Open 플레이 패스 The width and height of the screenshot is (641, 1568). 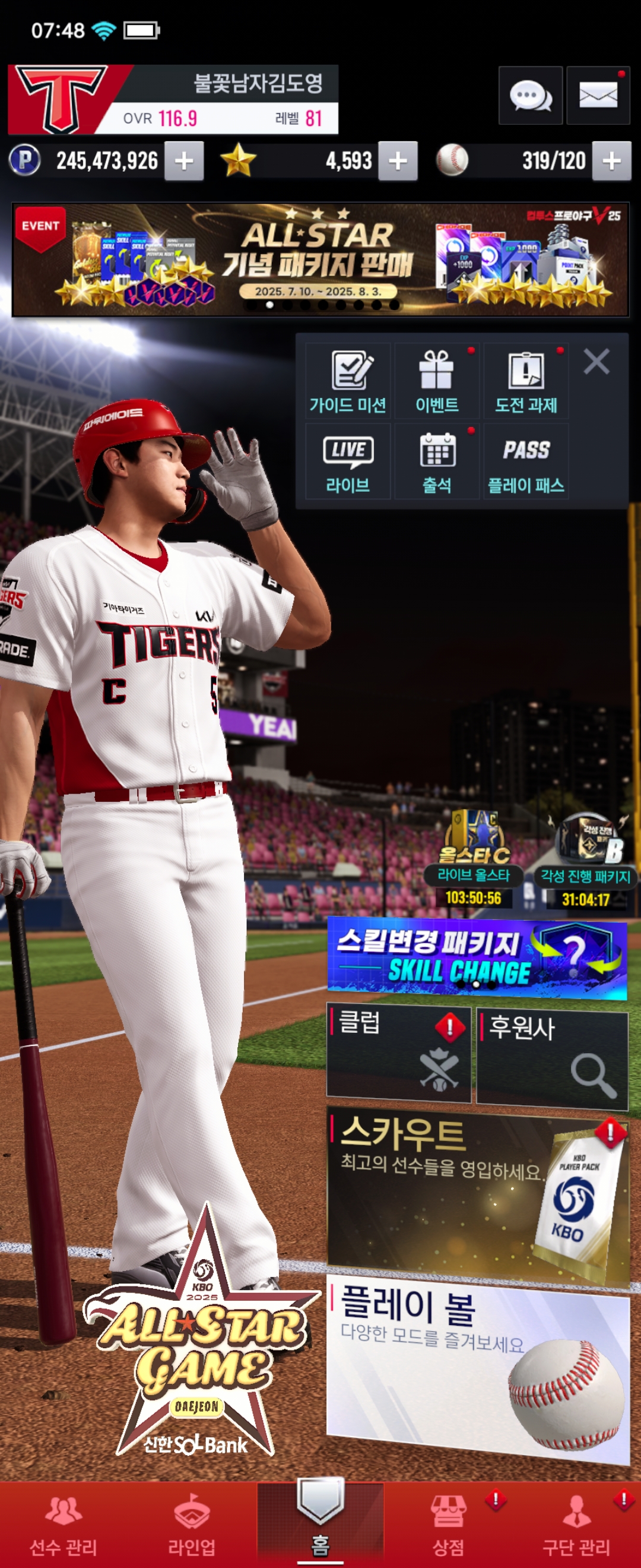(x=526, y=461)
